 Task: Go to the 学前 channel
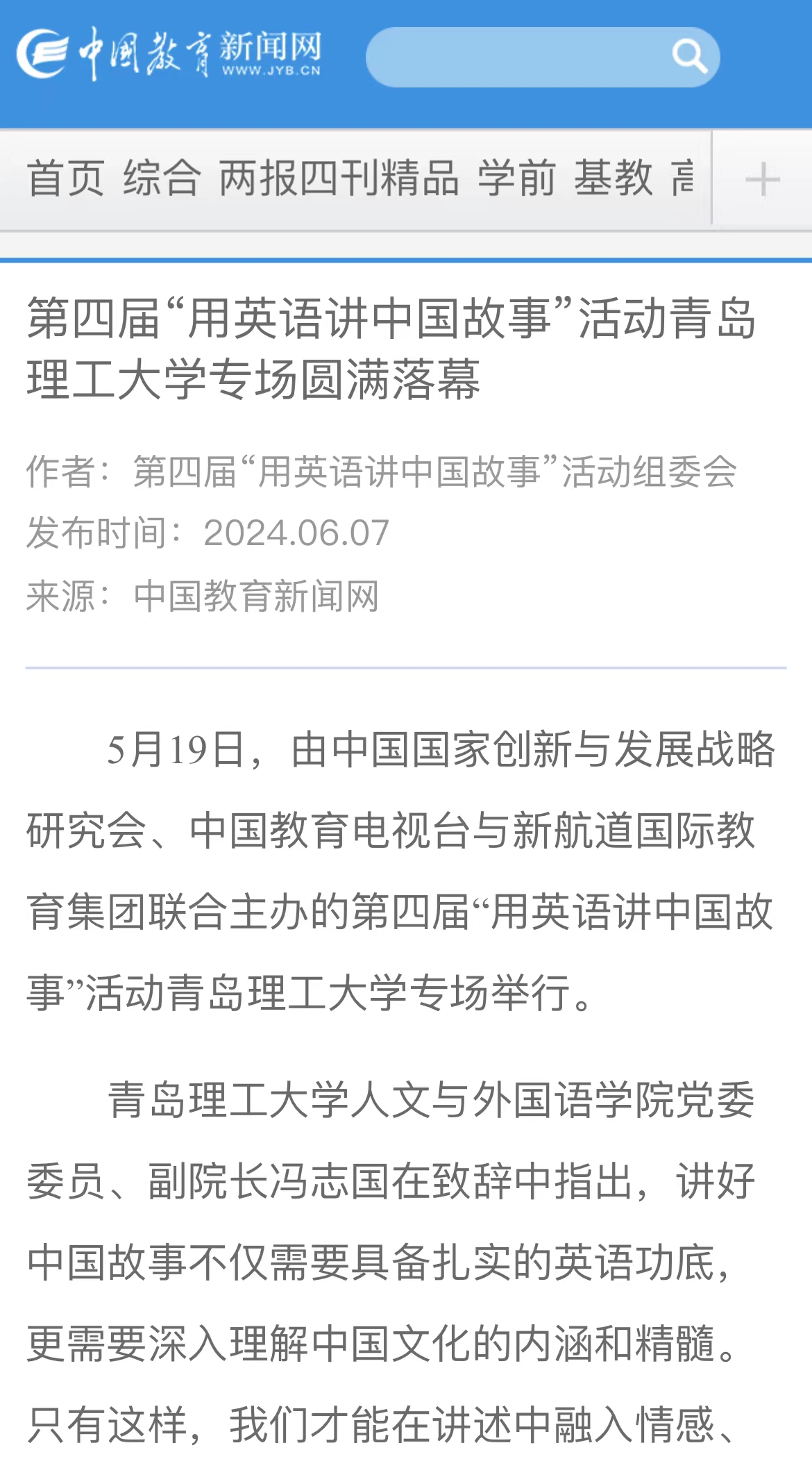517,178
